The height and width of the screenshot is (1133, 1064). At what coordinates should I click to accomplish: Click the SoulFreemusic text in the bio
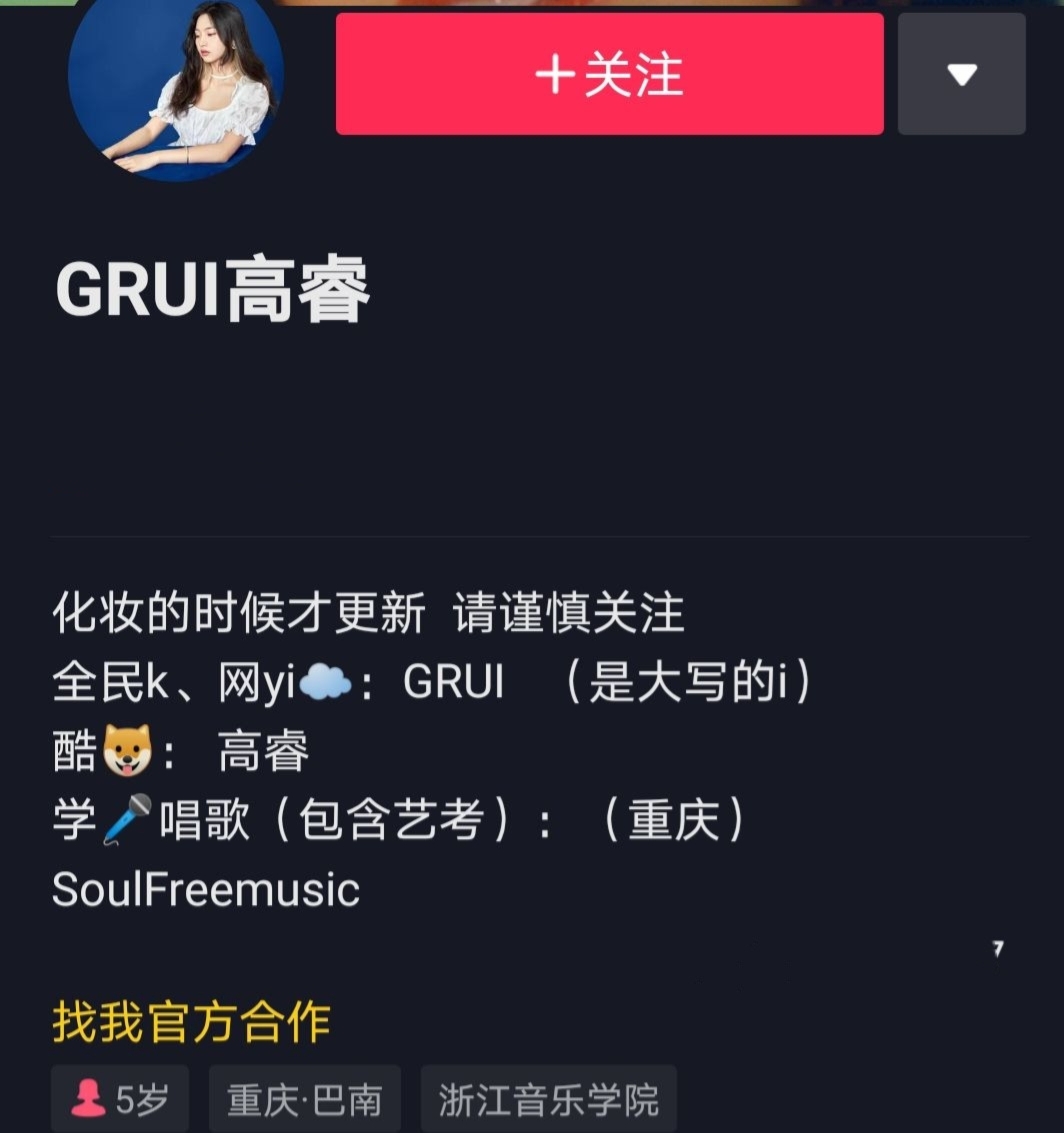tap(206, 886)
